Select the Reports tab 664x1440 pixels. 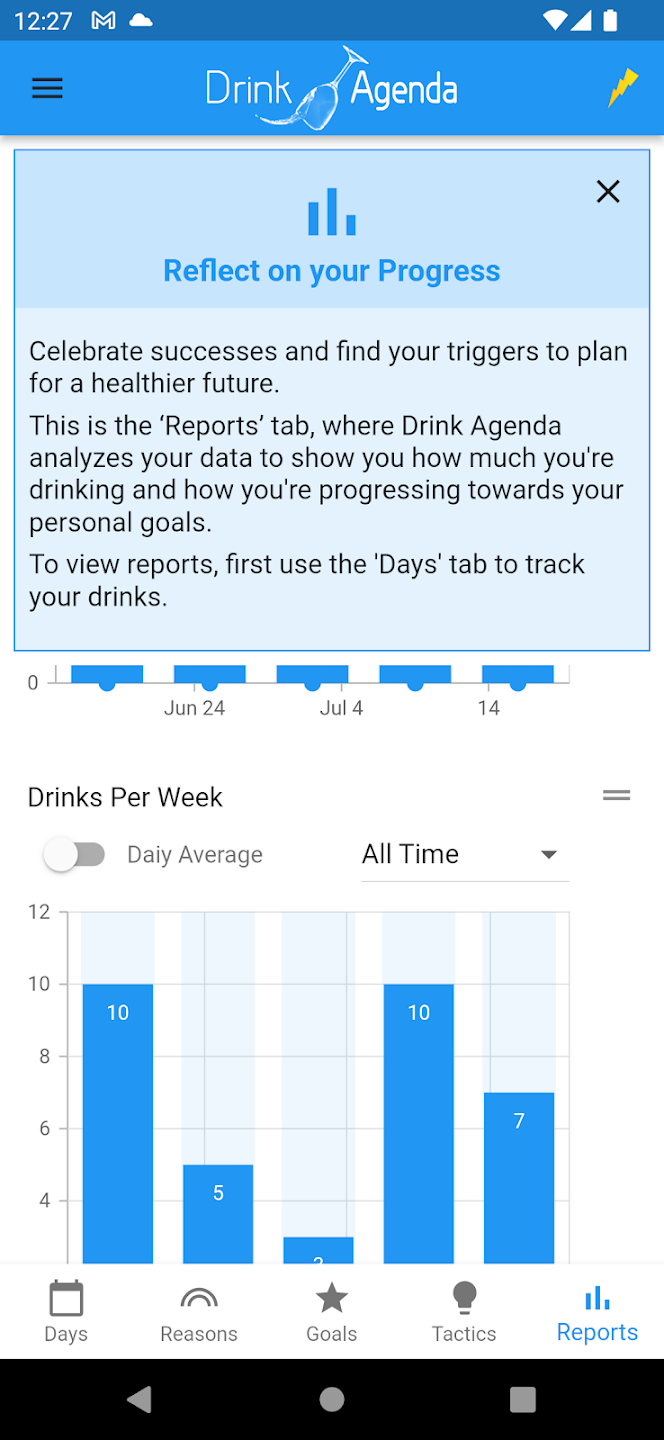[x=597, y=1312]
